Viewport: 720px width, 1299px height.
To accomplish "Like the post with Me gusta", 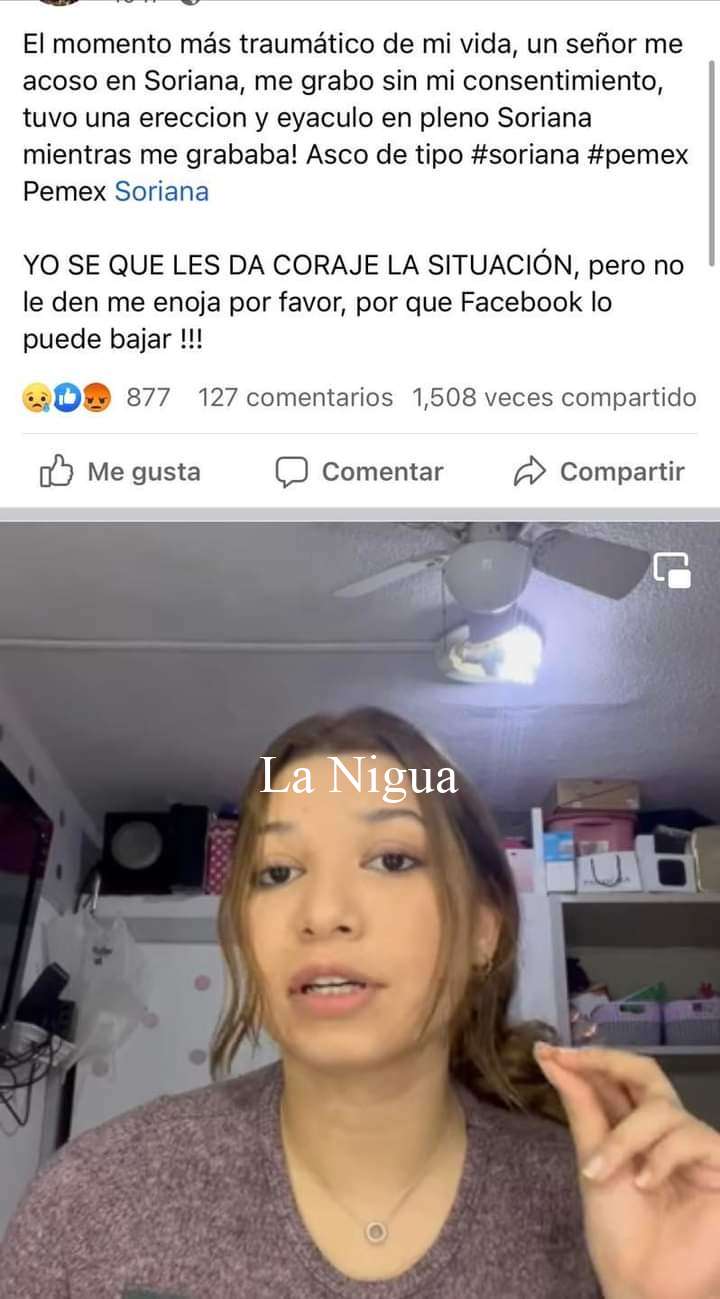I will point(120,472).
